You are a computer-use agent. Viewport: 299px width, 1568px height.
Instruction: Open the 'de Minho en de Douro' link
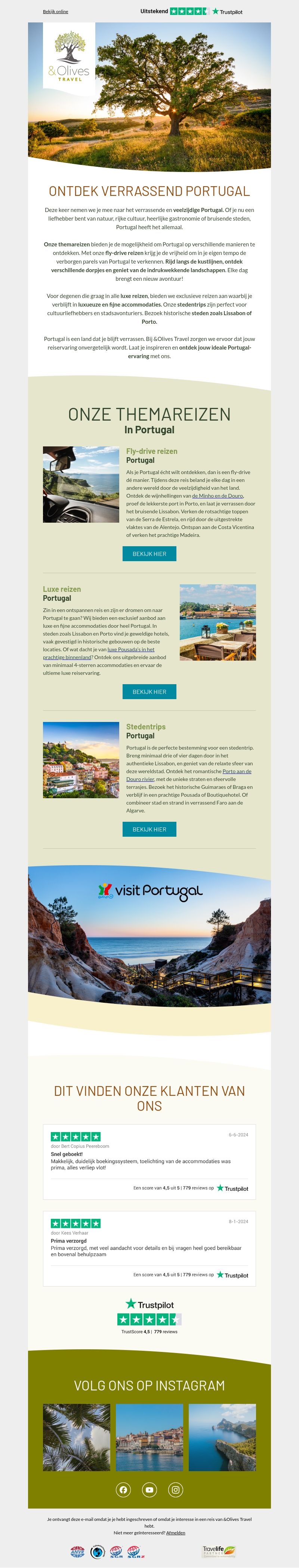[x=218, y=495]
